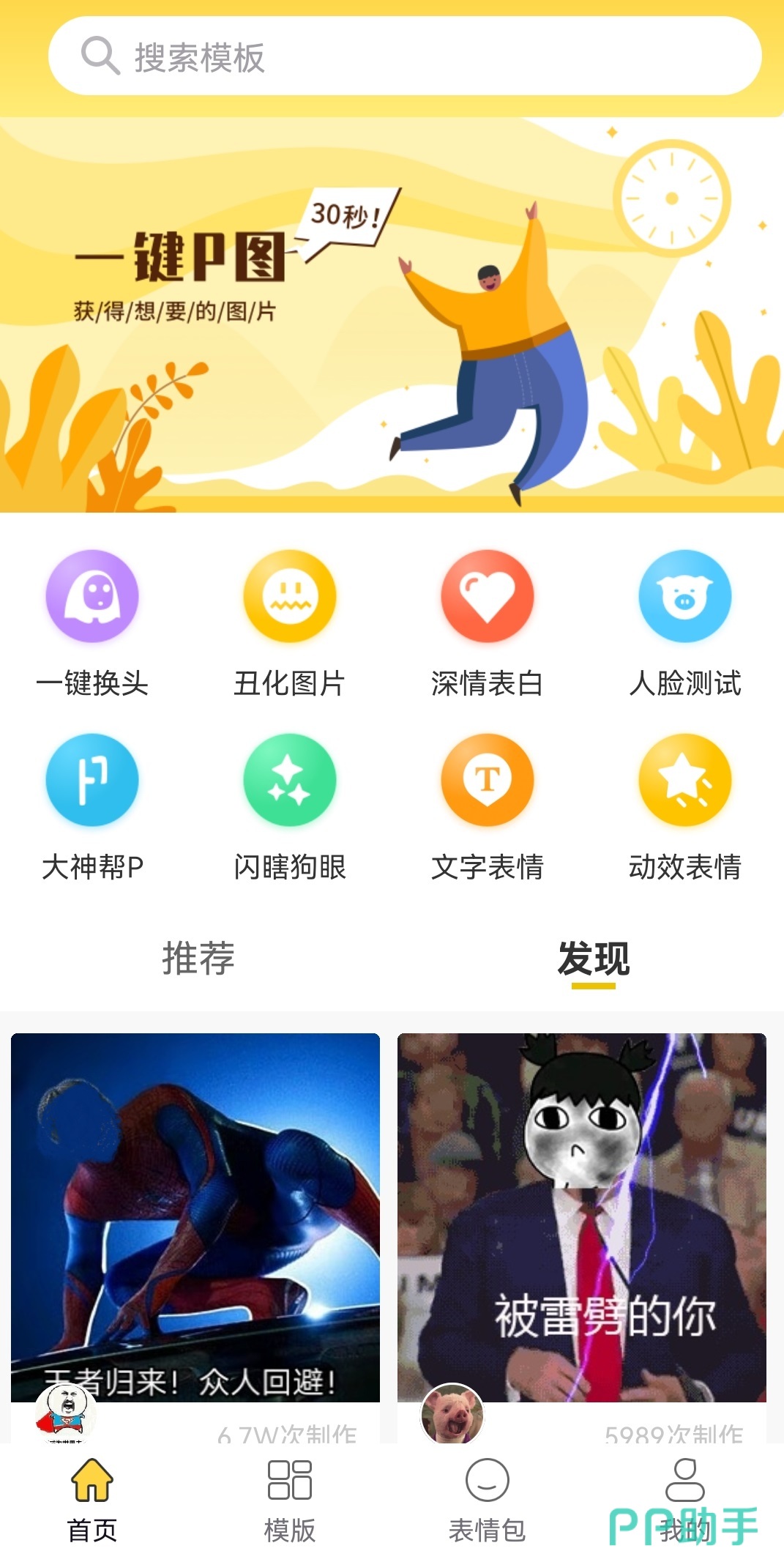Open the 一键P图 banner
The height and width of the screenshot is (1562, 784).
tap(392, 315)
